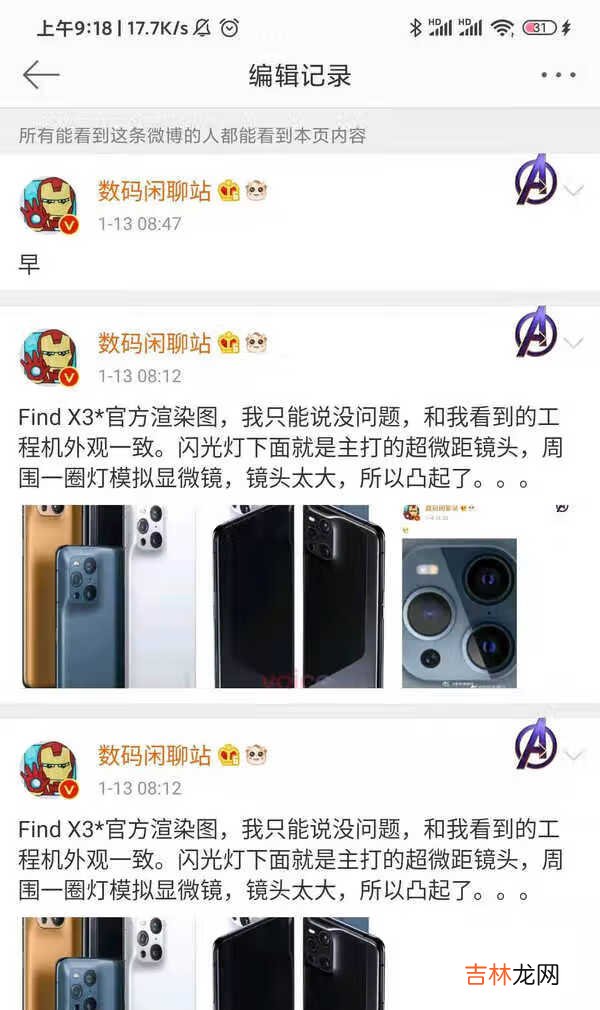
Task: Expand the chevron on the 早 post
Action: click(x=574, y=192)
